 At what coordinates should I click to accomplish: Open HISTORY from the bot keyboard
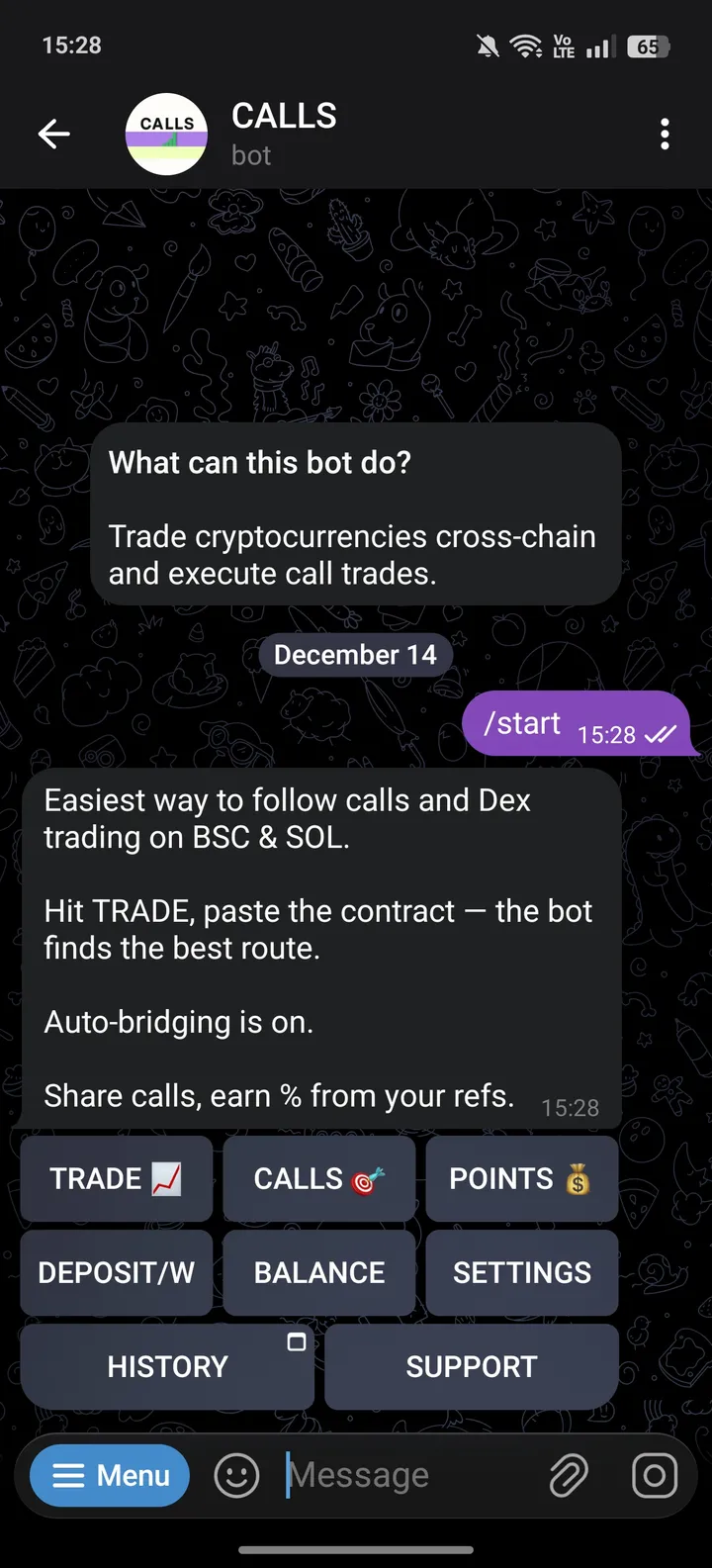166,1366
